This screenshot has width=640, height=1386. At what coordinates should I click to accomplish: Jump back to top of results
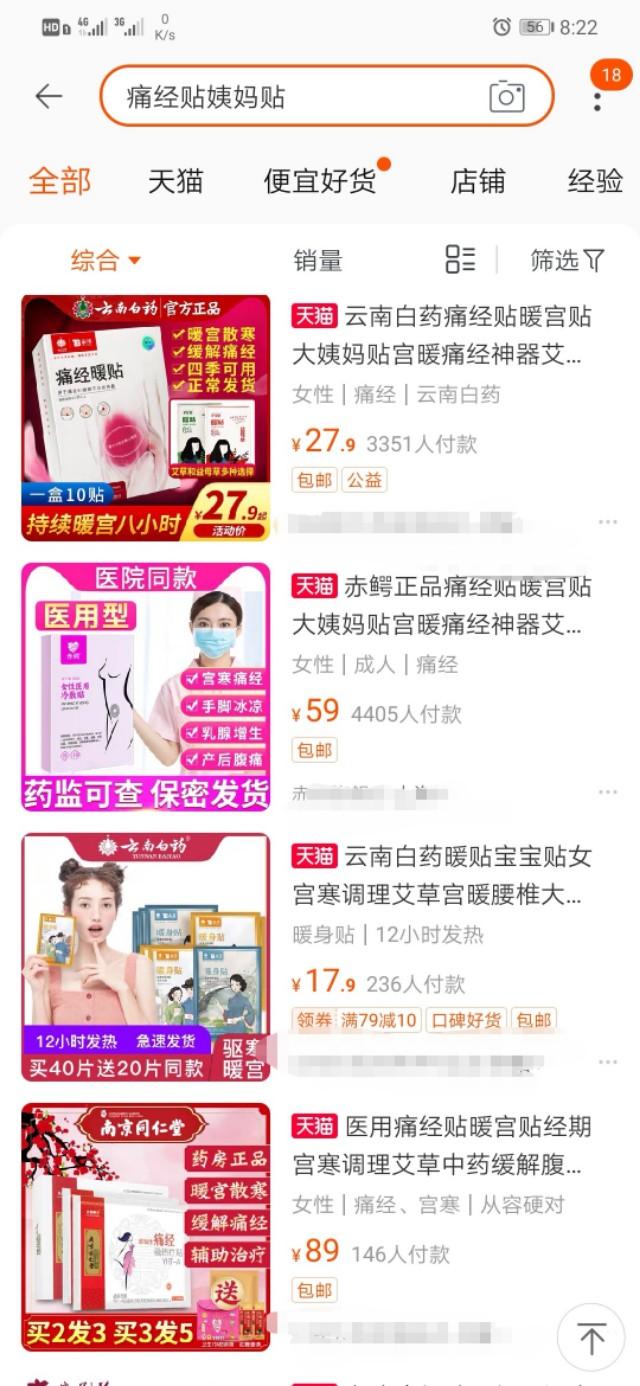[591, 1338]
